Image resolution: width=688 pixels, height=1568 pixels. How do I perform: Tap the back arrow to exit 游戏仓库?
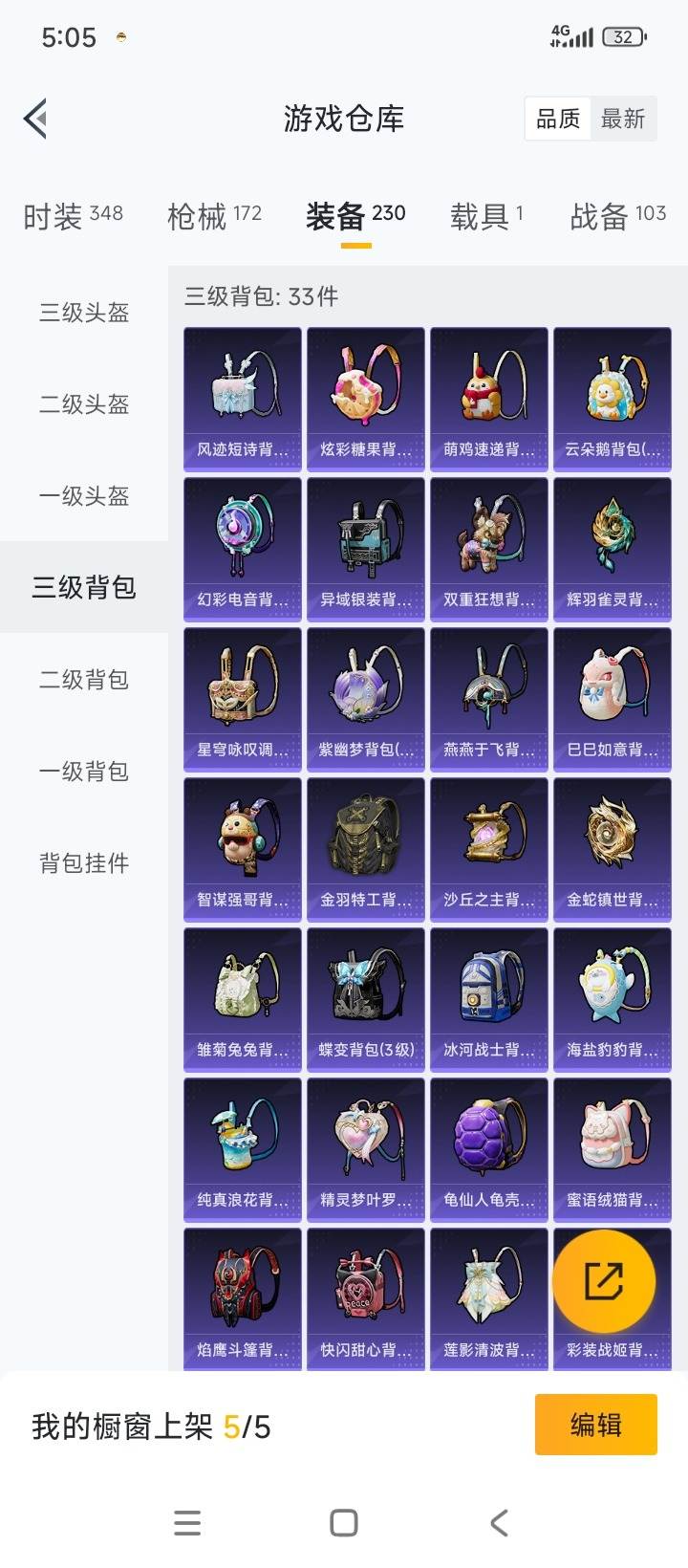(34, 119)
